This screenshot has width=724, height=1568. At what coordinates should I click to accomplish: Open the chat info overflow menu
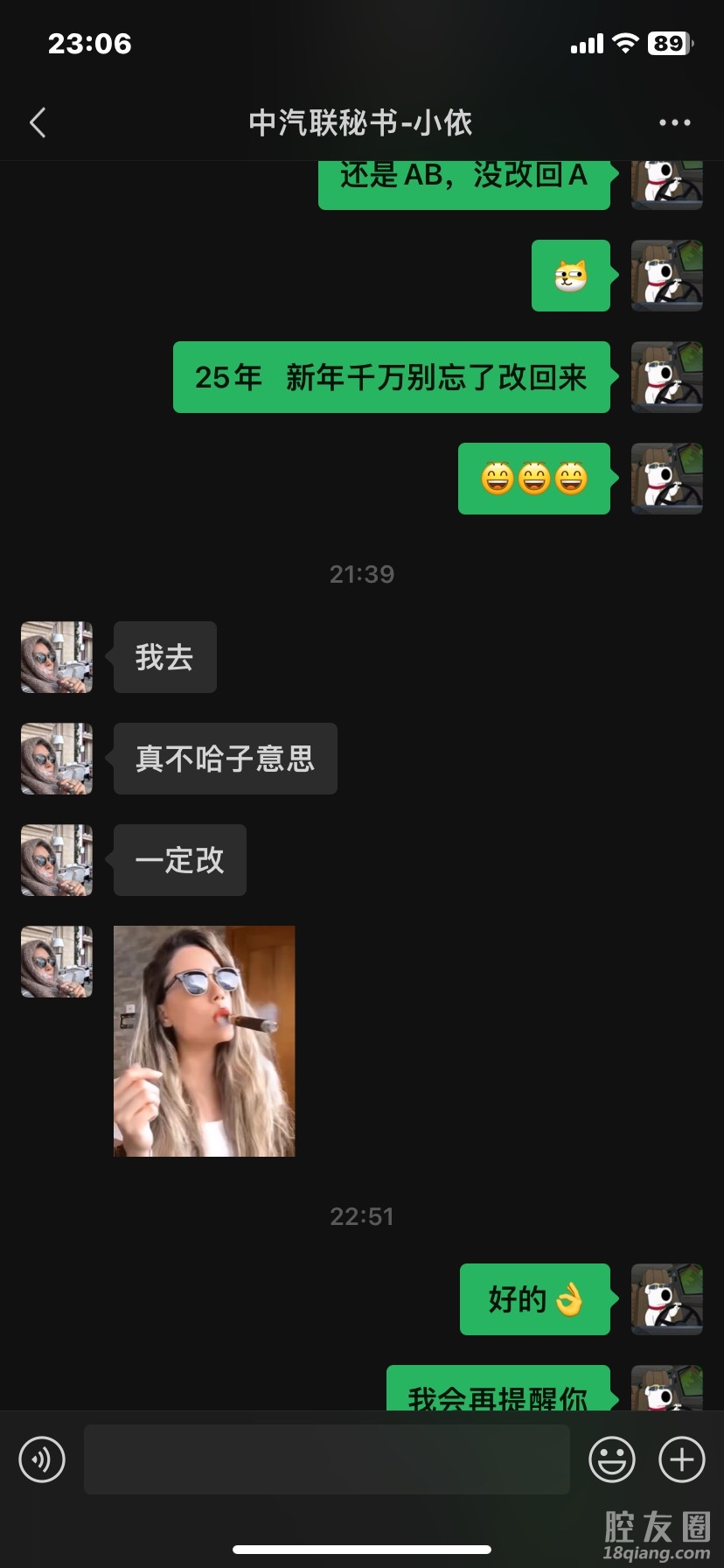(x=674, y=123)
